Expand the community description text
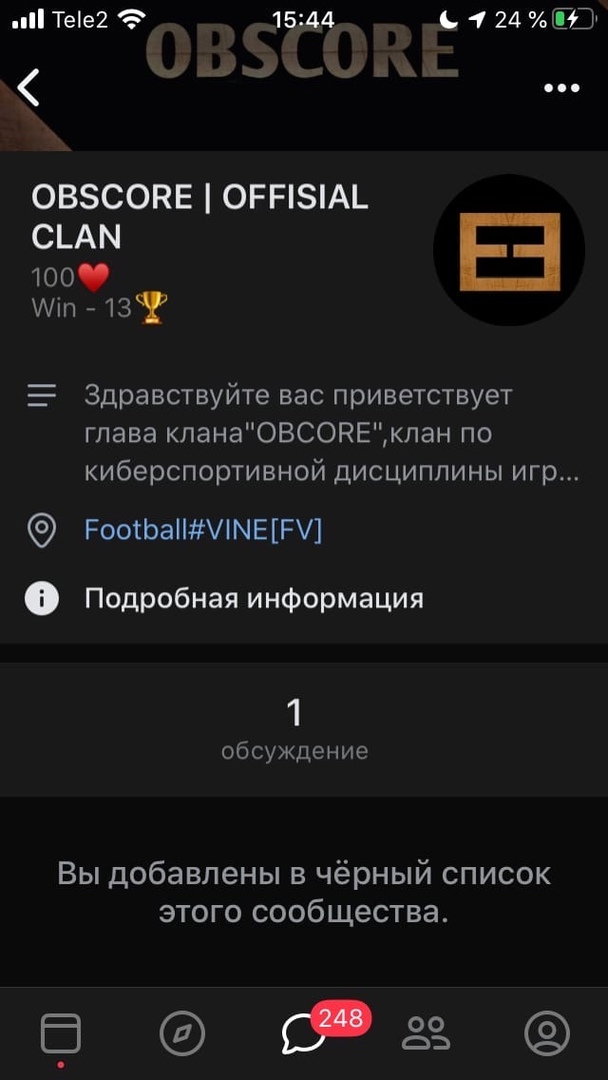The width and height of the screenshot is (608, 1080). coord(330,435)
